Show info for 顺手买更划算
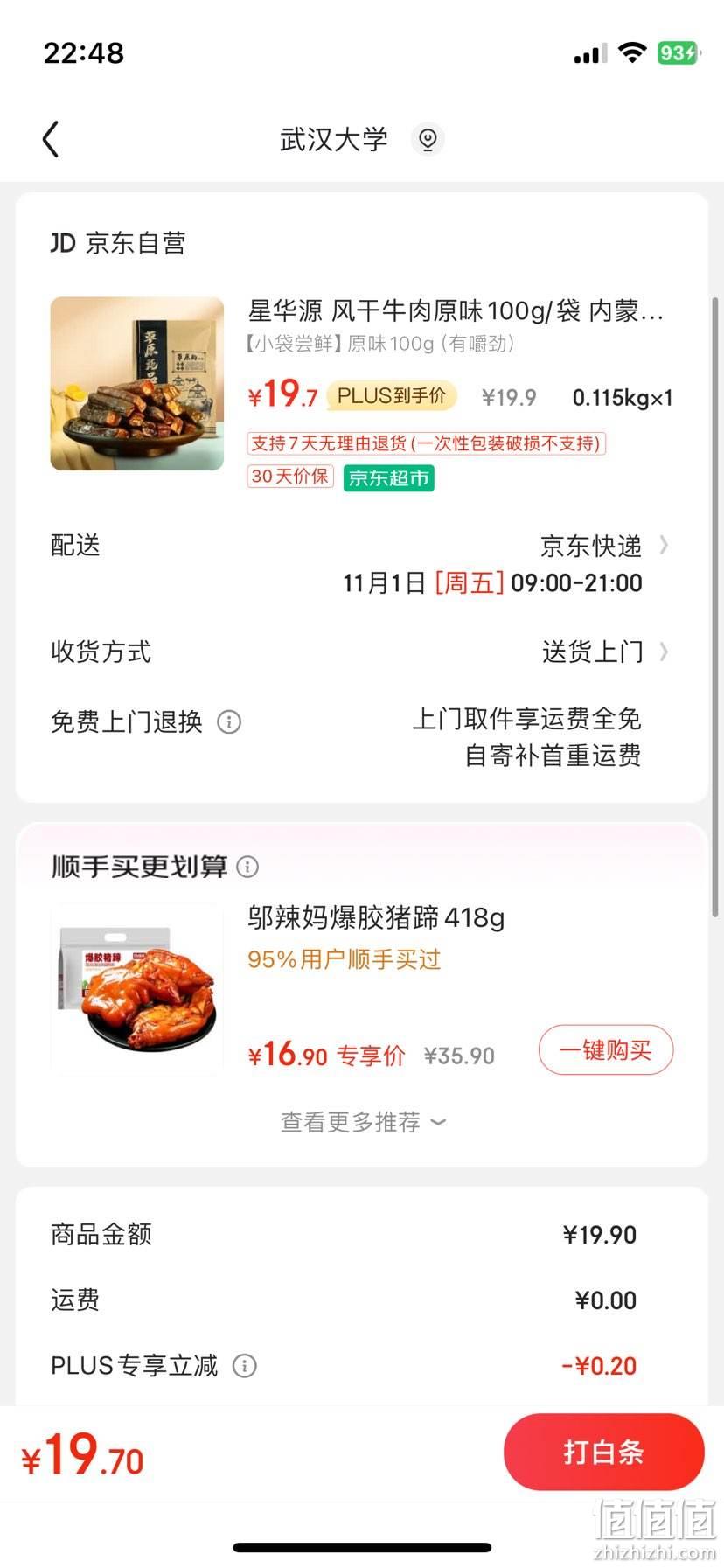 [248, 867]
